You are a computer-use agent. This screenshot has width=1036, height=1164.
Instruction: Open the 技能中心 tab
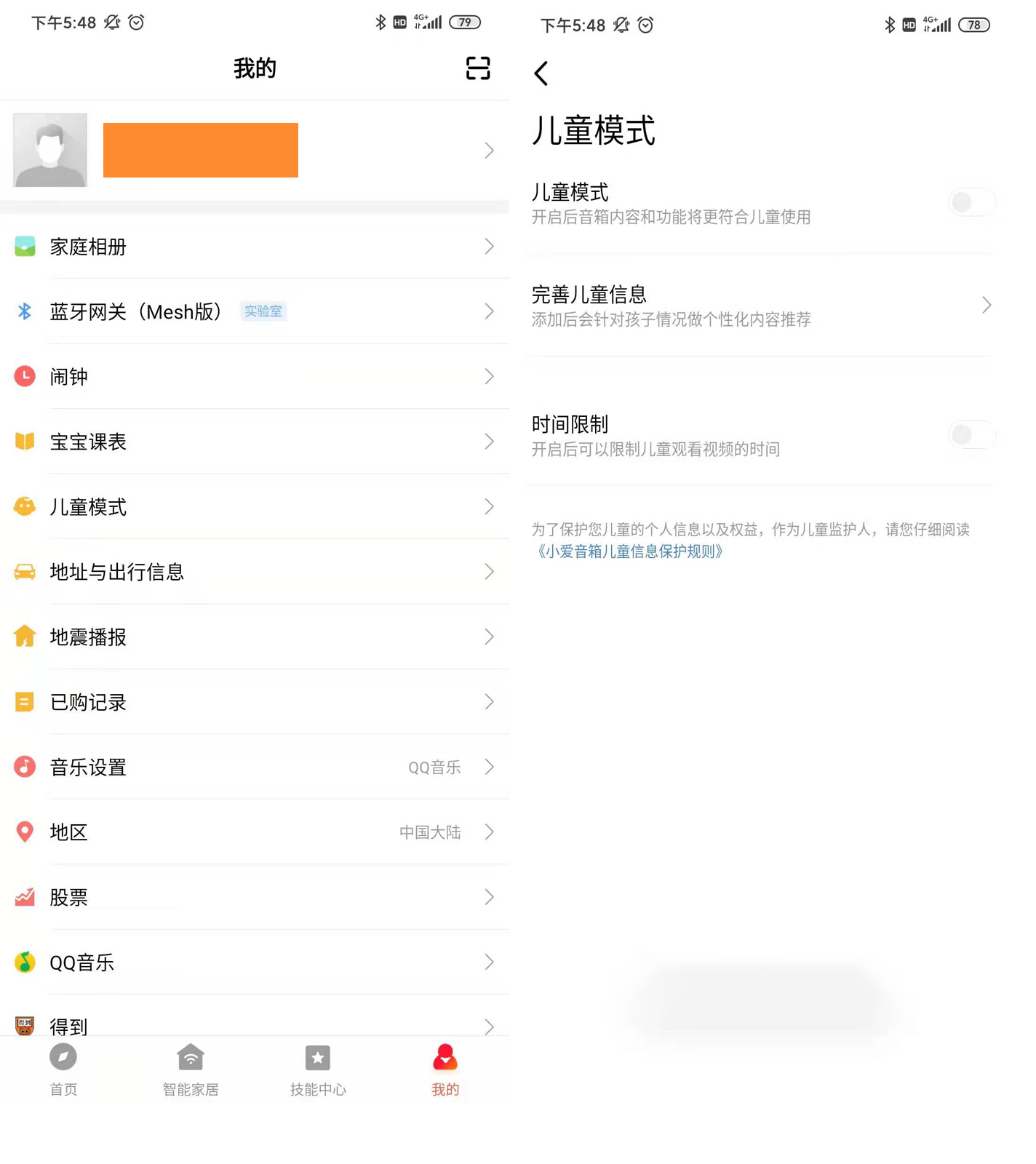coord(317,1069)
